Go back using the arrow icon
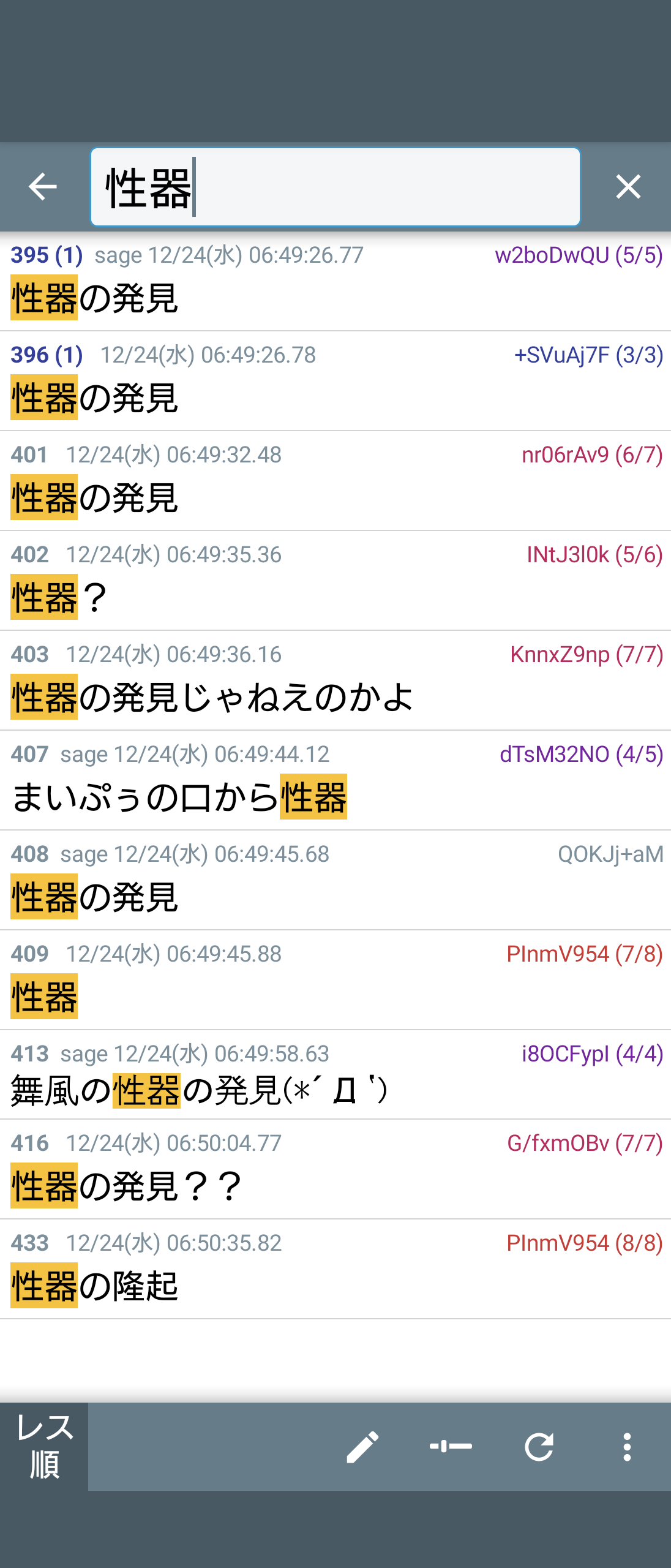Viewport: 671px width, 1568px height. pos(43,187)
